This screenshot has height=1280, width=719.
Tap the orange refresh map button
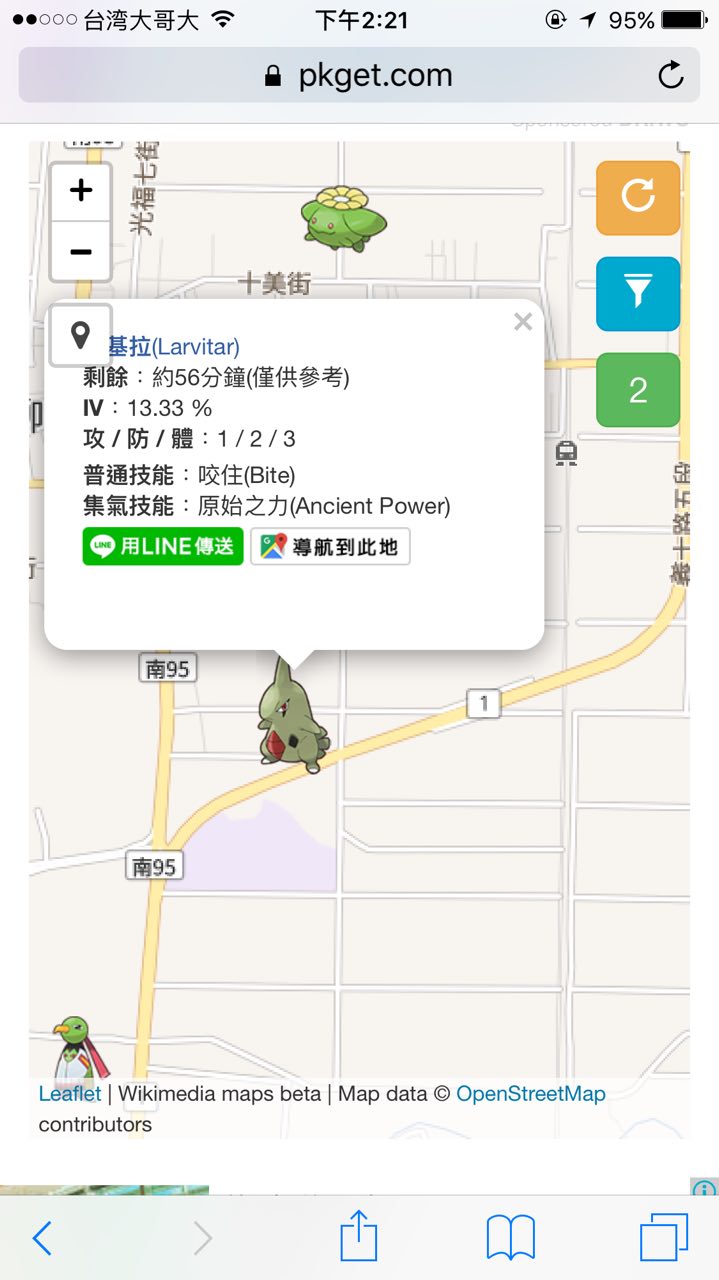(638, 197)
